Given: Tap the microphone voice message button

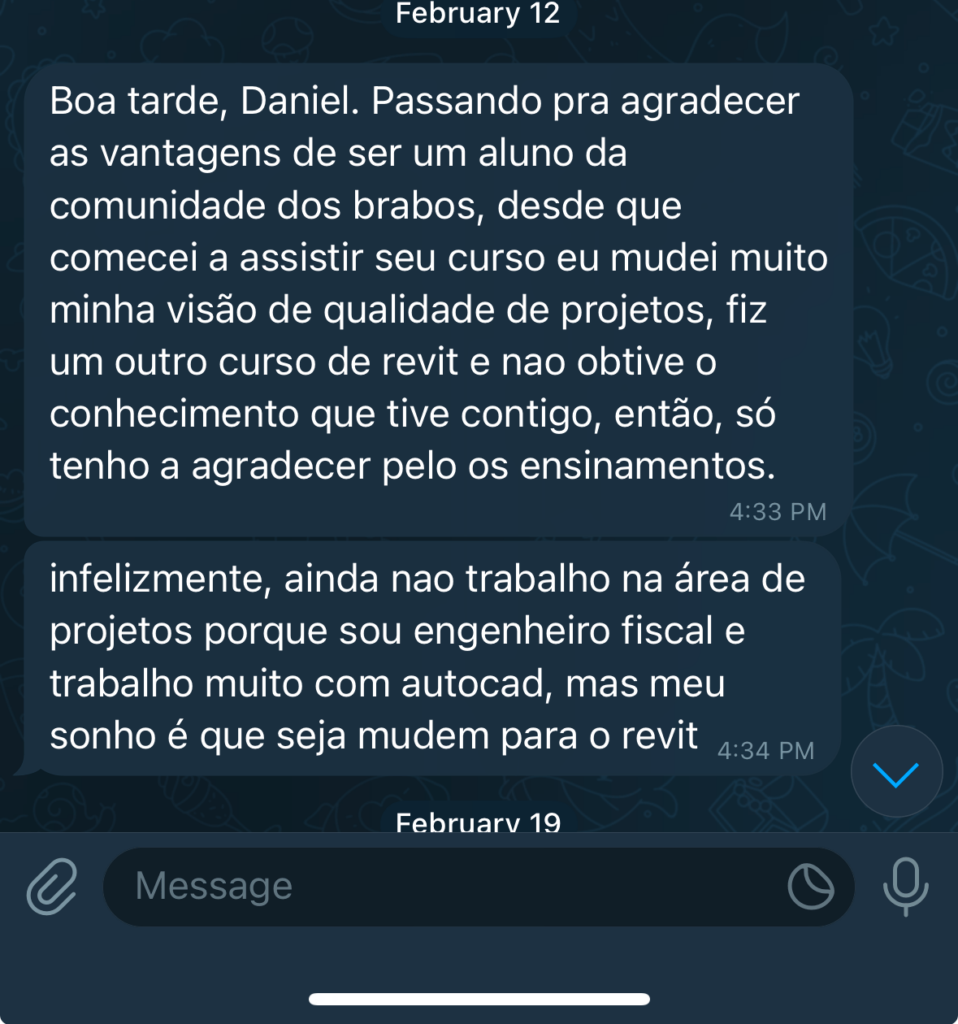Looking at the screenshot, I should point(906,887).
